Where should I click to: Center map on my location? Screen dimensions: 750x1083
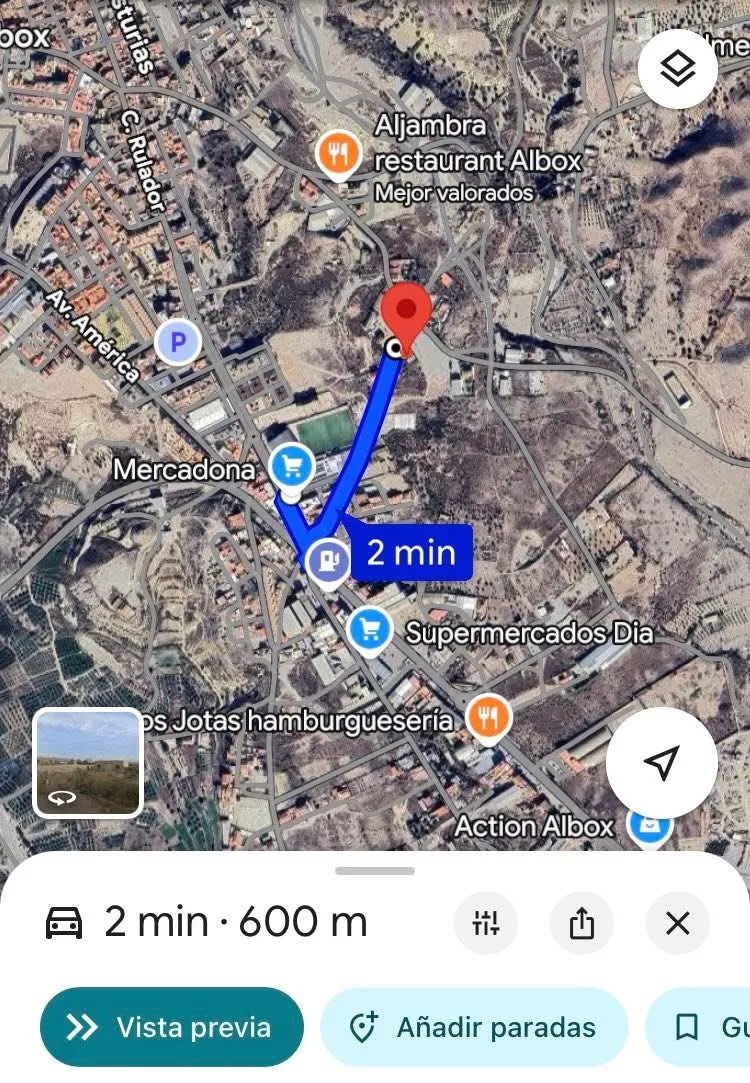661,764
